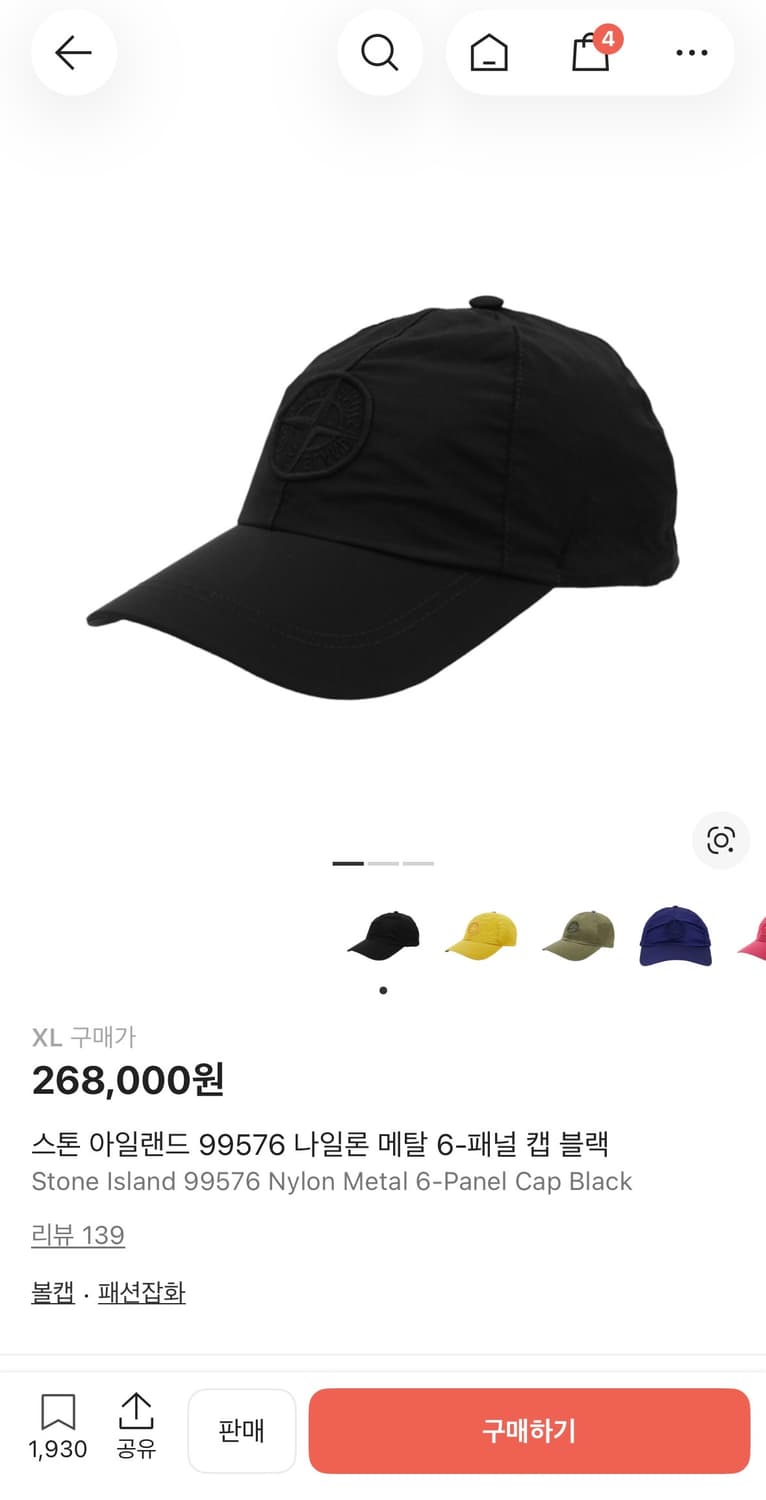
Task: Select the blue cap variant from swatches
Action: (675, 936)
